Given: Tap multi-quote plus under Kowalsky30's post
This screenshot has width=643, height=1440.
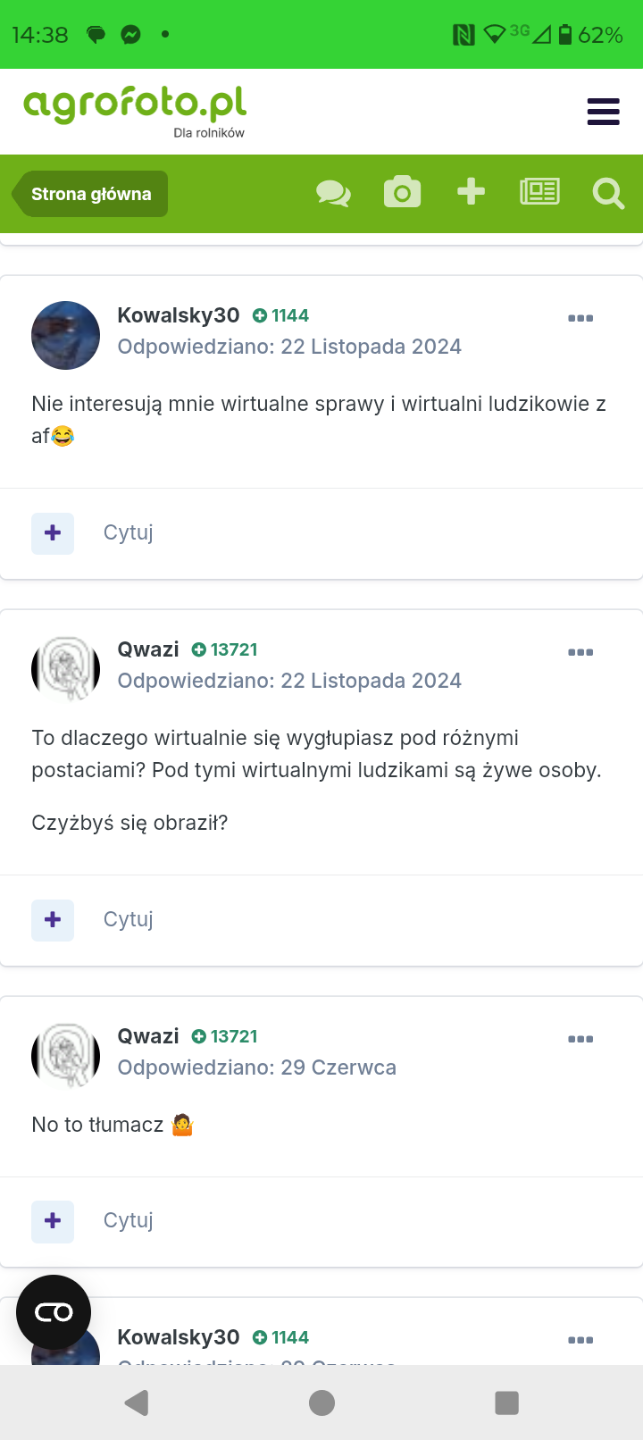Looking at the screenshot, I should point(53,533).
